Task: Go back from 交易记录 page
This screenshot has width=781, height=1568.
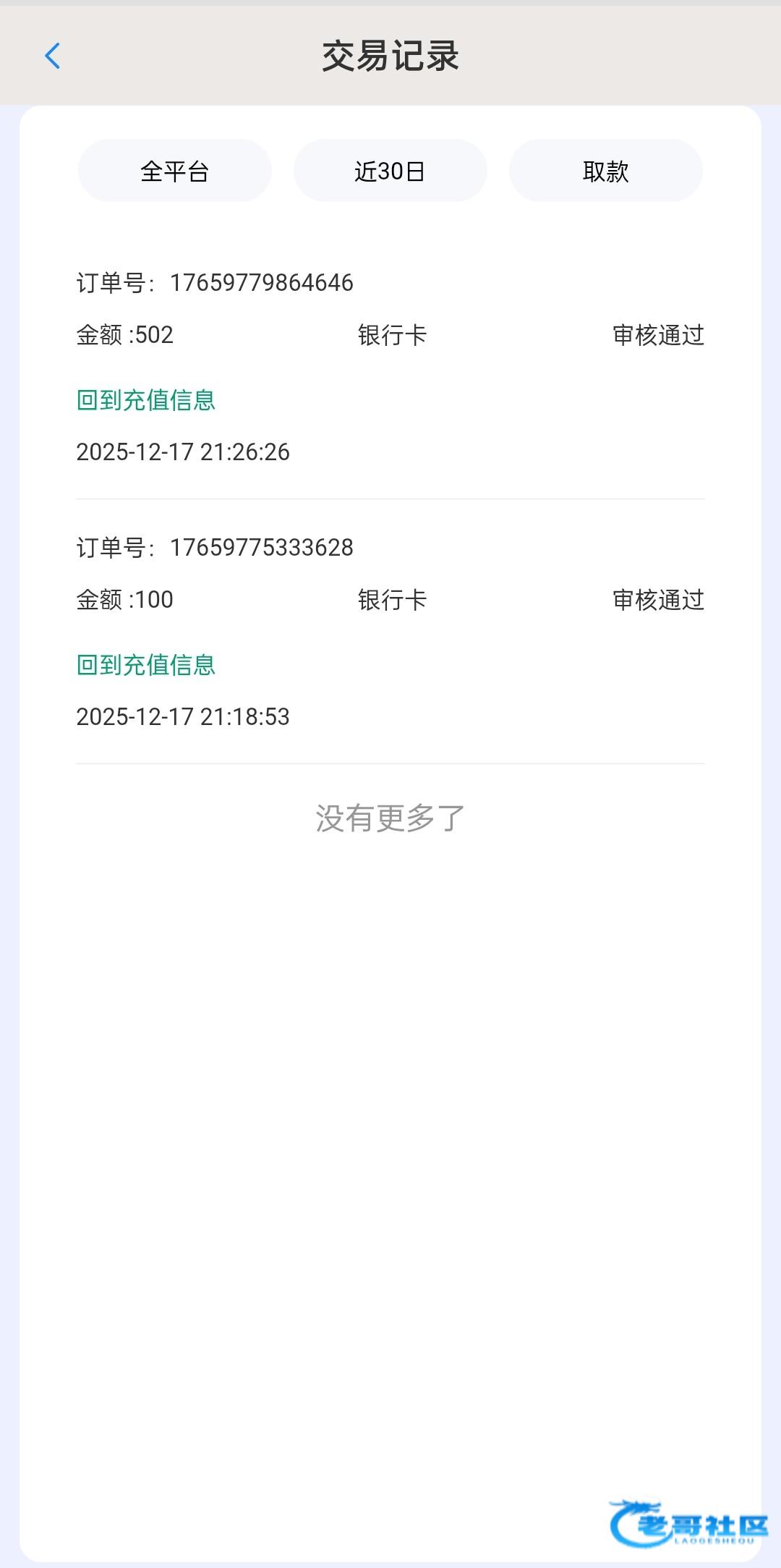Action: (x=52, y=56)
